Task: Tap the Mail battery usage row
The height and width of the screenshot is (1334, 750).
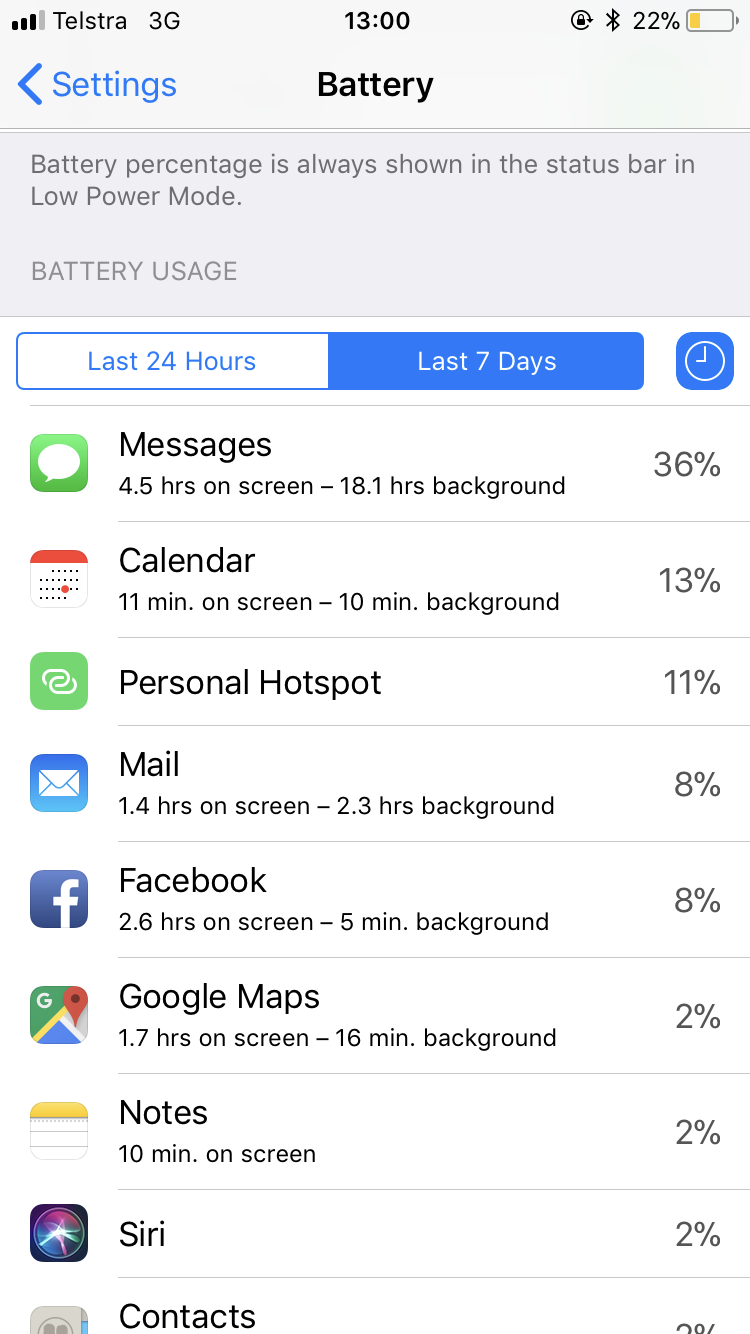Action: coord(375,784)
